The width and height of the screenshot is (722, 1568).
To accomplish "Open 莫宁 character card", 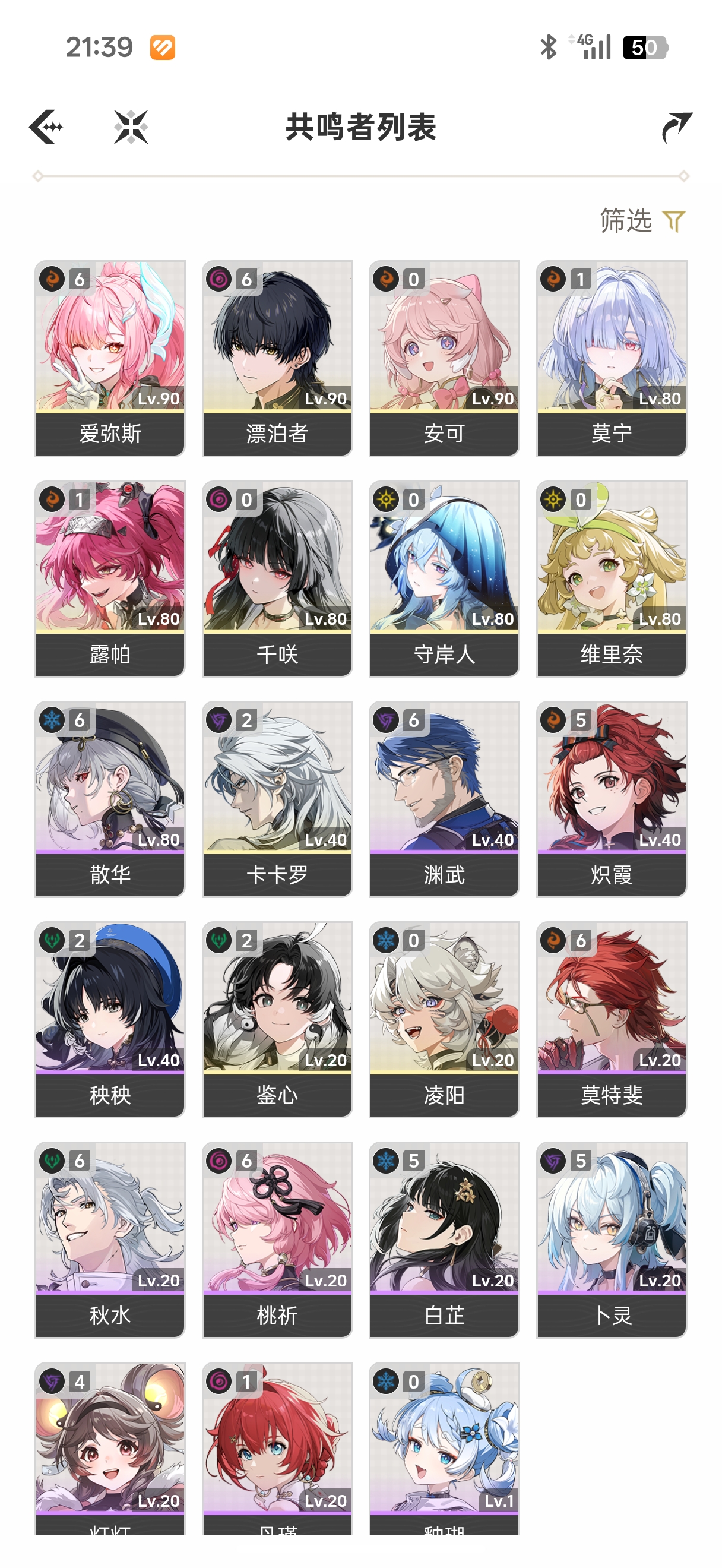I will [x=612, y=358].
